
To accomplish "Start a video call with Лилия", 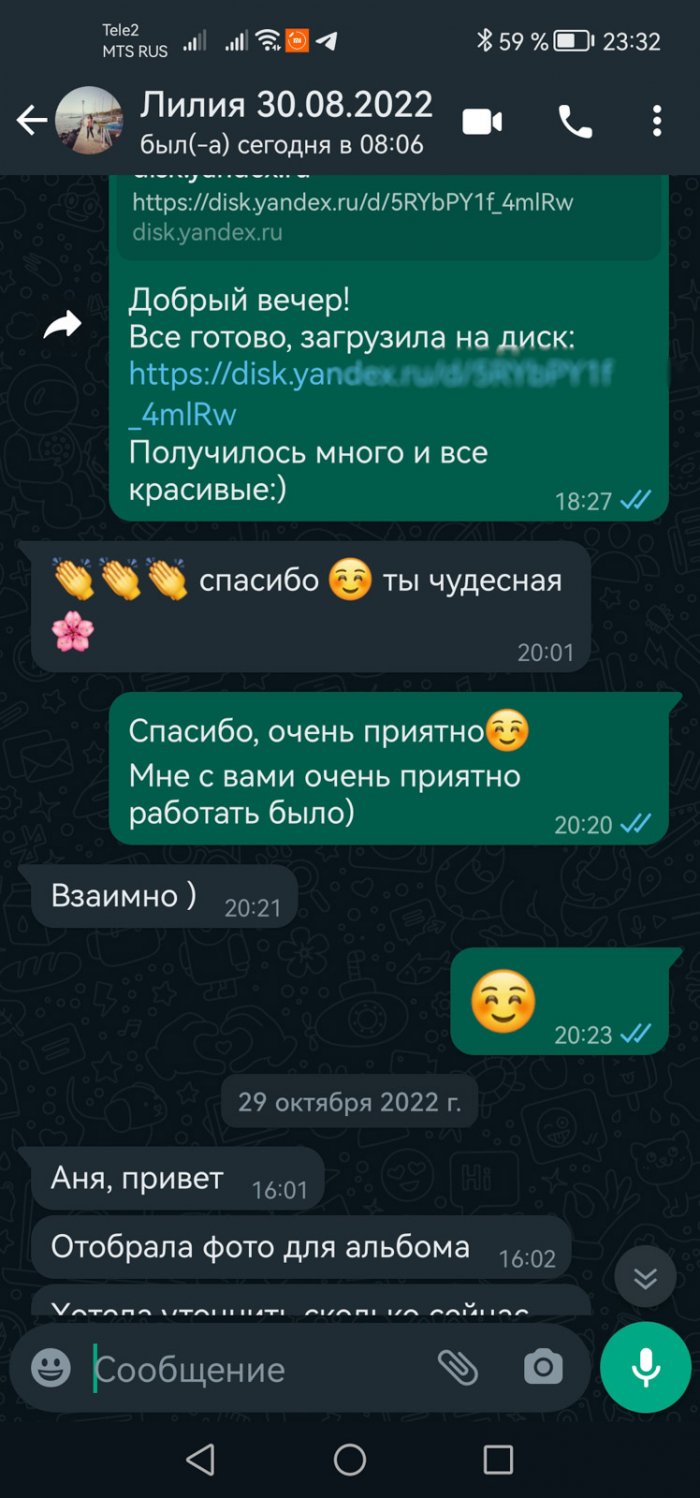I will 482,122.
